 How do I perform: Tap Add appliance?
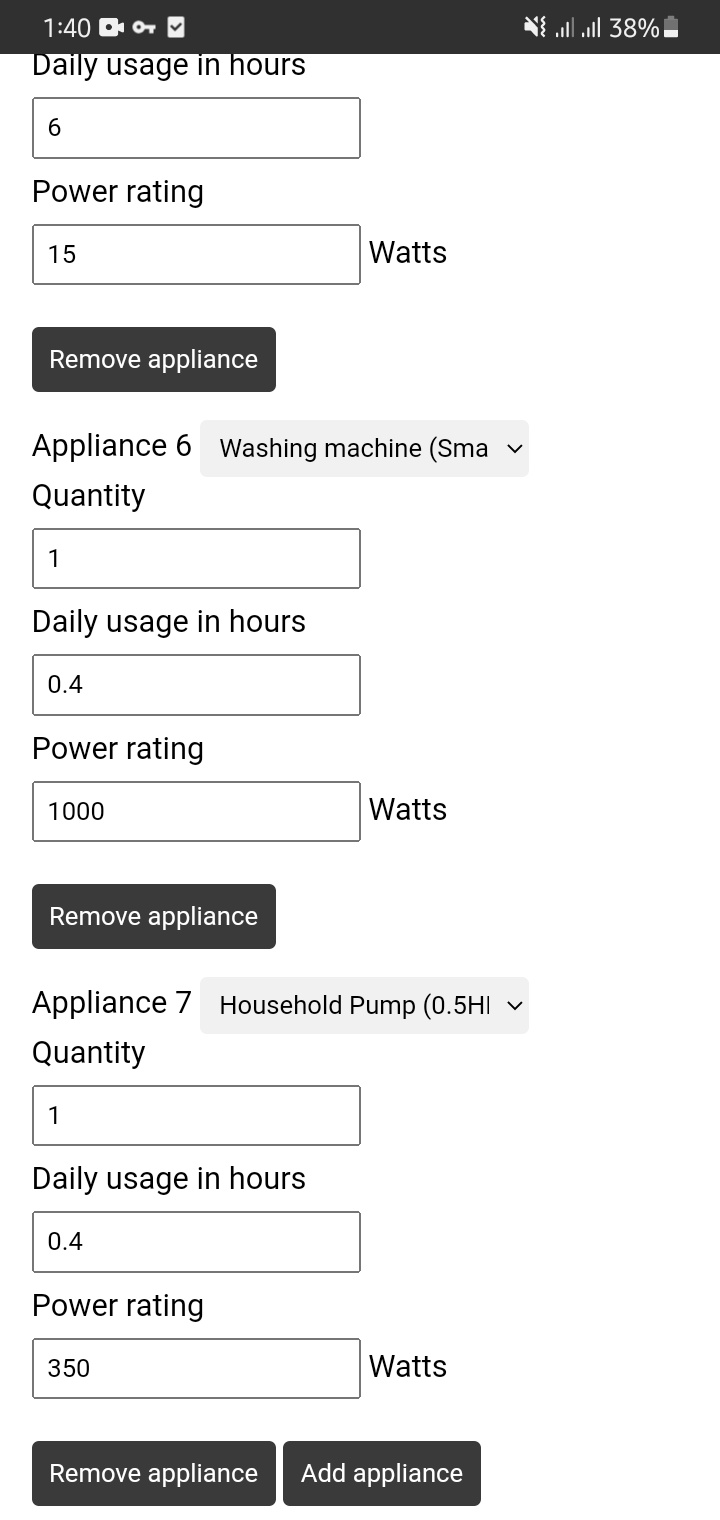[382, 1473]
